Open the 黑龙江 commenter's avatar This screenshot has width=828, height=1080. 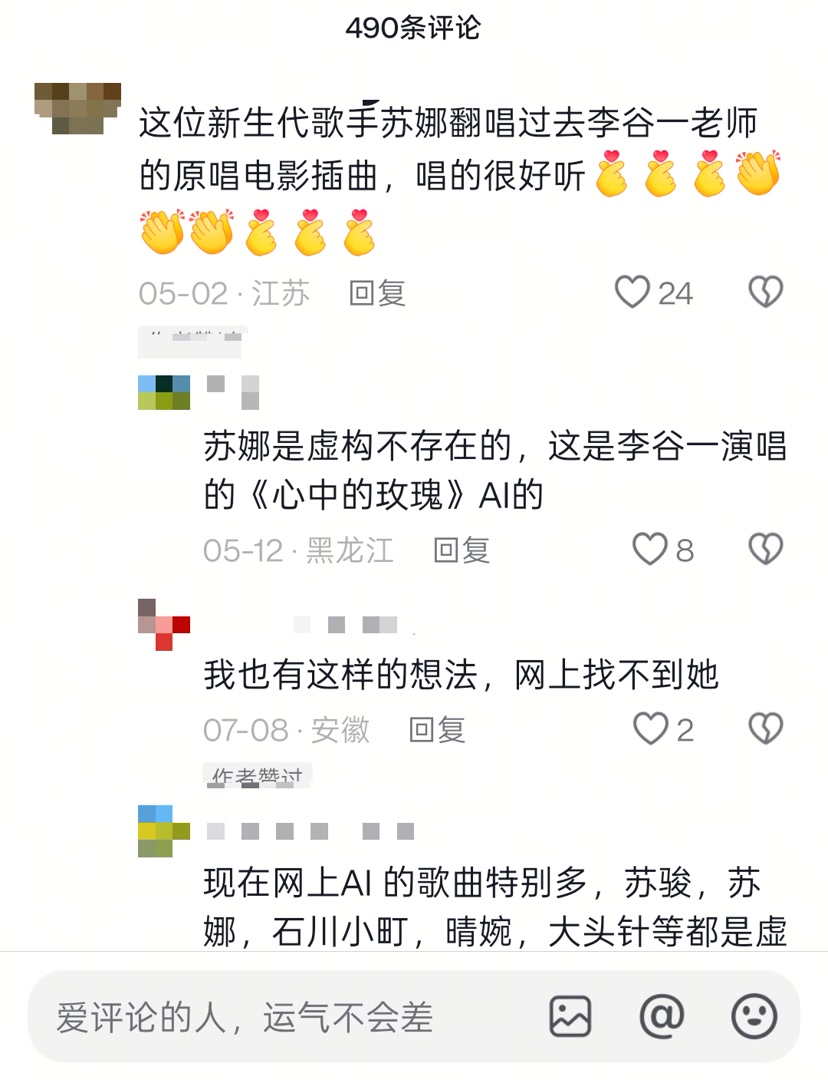pos(164,393)
